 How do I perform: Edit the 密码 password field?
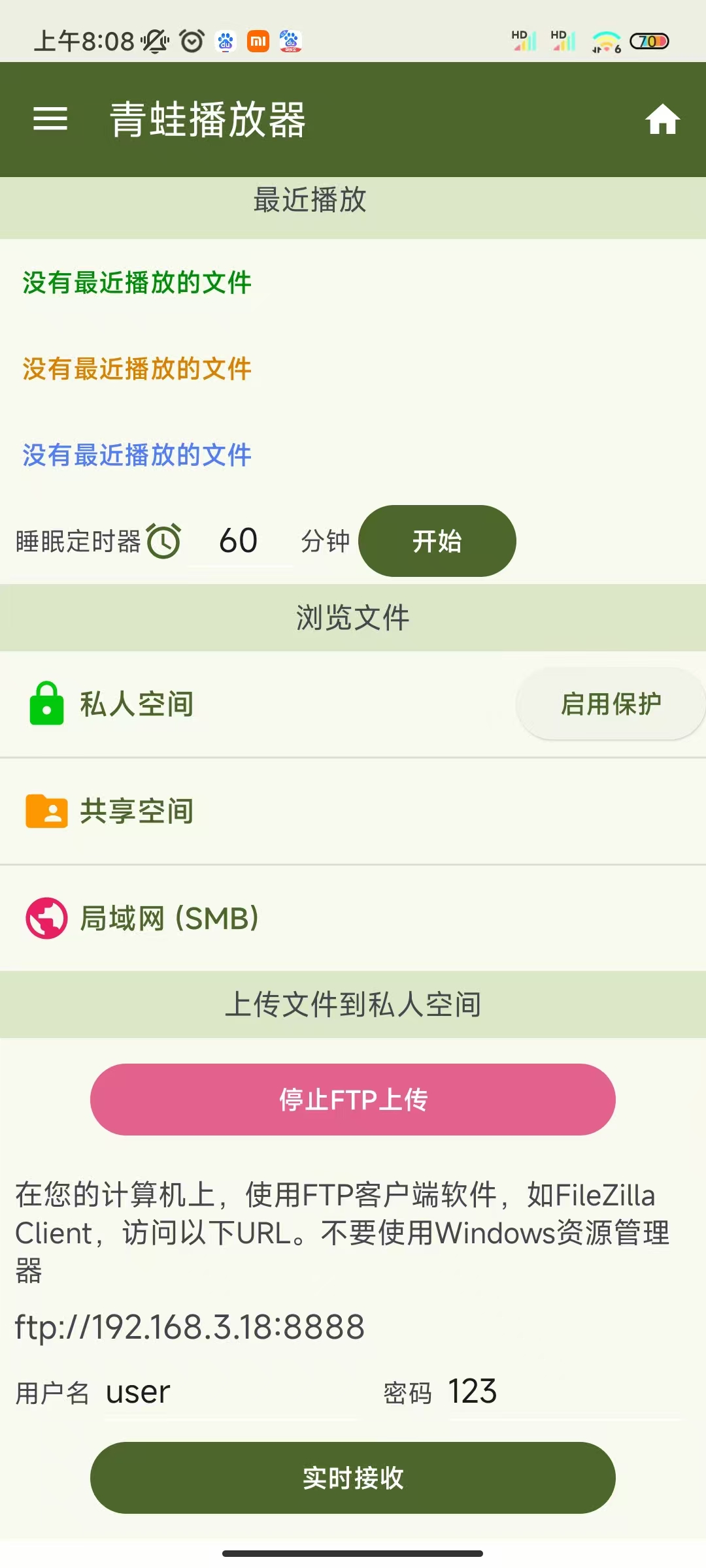(x=565, y=1392)
